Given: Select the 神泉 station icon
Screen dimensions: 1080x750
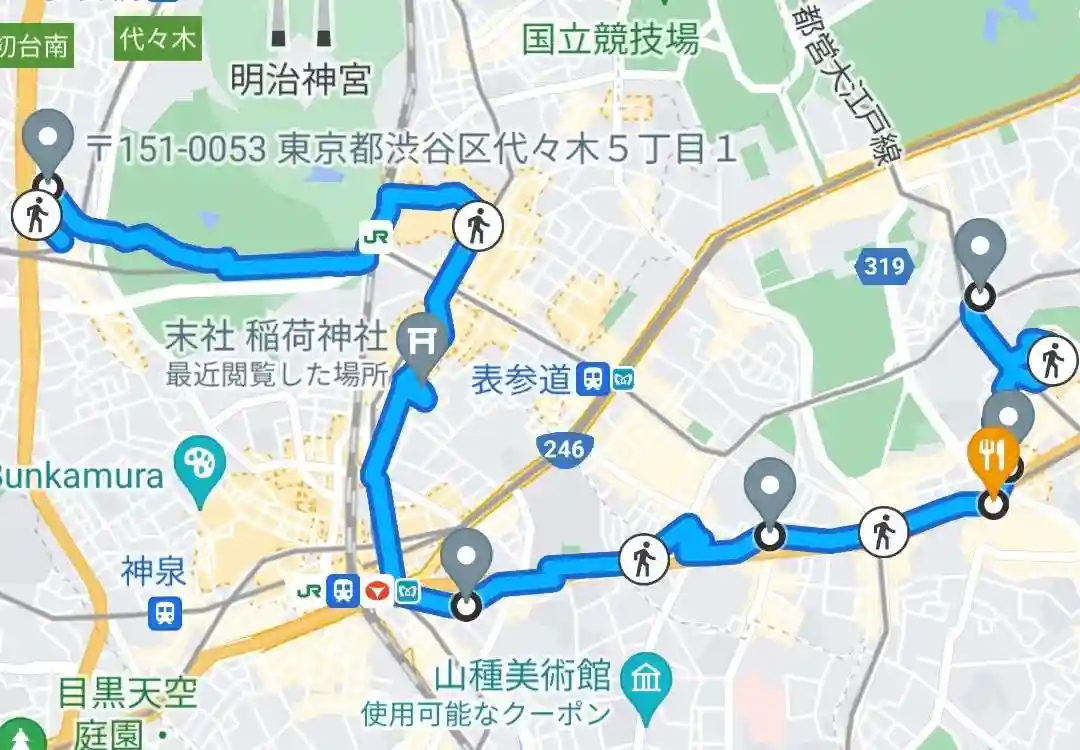Looking at the screenshot, I should click(165, 612).
